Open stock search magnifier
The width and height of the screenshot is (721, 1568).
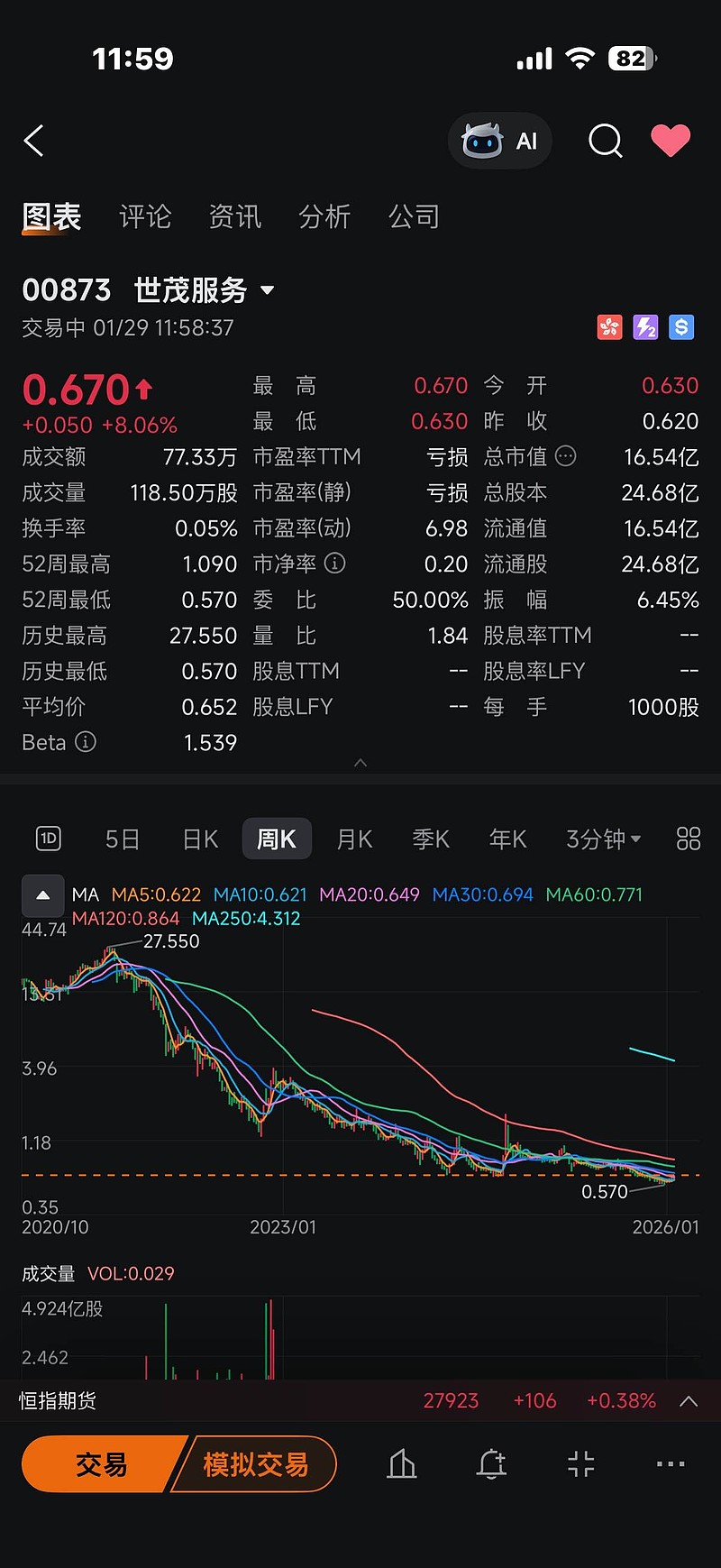(x=605, y=141)
